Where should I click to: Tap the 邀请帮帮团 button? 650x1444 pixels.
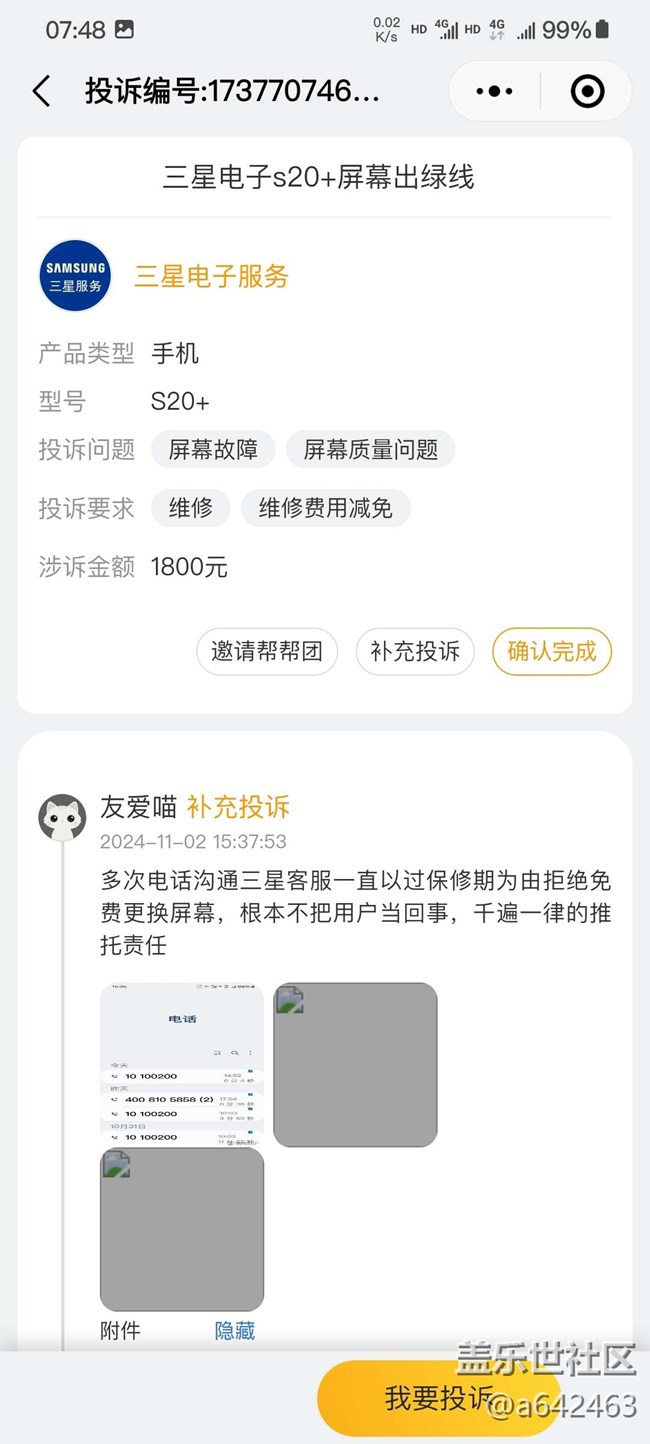(267, 652)
